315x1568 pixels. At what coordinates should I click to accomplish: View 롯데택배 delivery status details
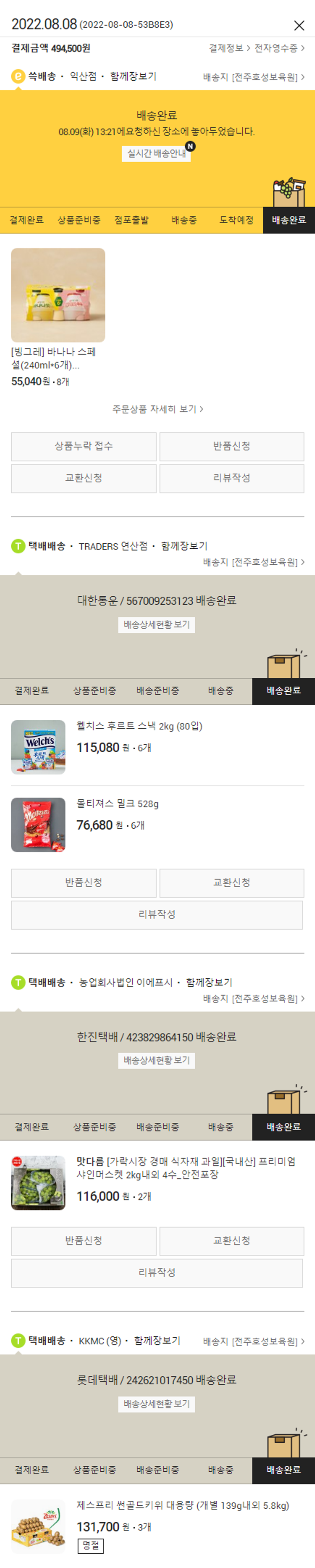157,1404
